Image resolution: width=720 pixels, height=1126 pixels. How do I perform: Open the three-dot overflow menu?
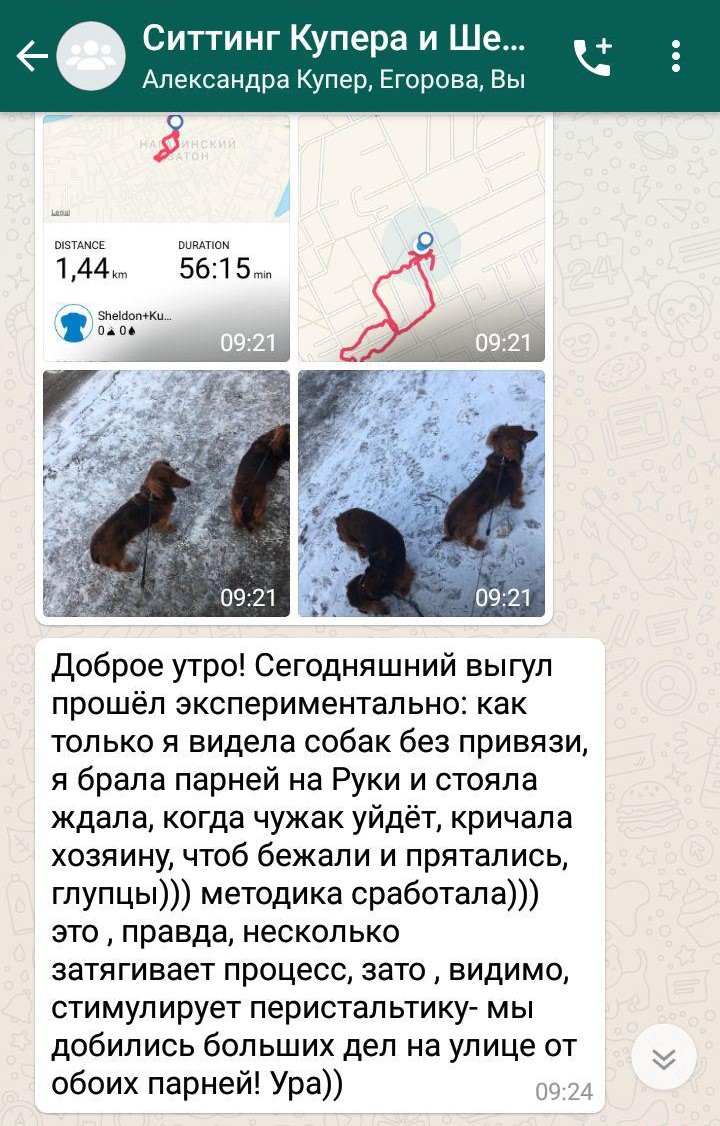tap(676, 57)
